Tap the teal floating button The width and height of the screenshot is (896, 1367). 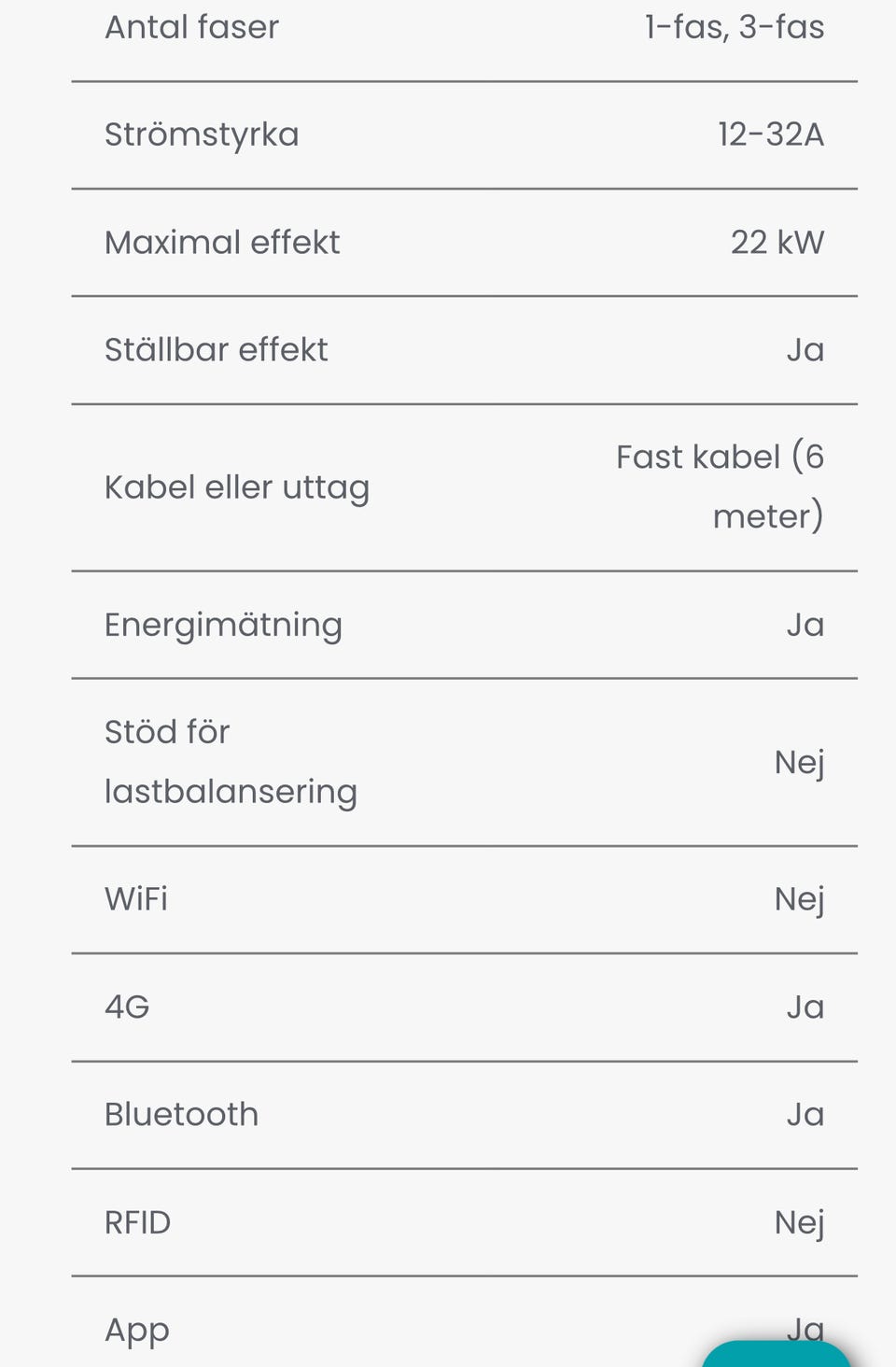click(777, 1355)
